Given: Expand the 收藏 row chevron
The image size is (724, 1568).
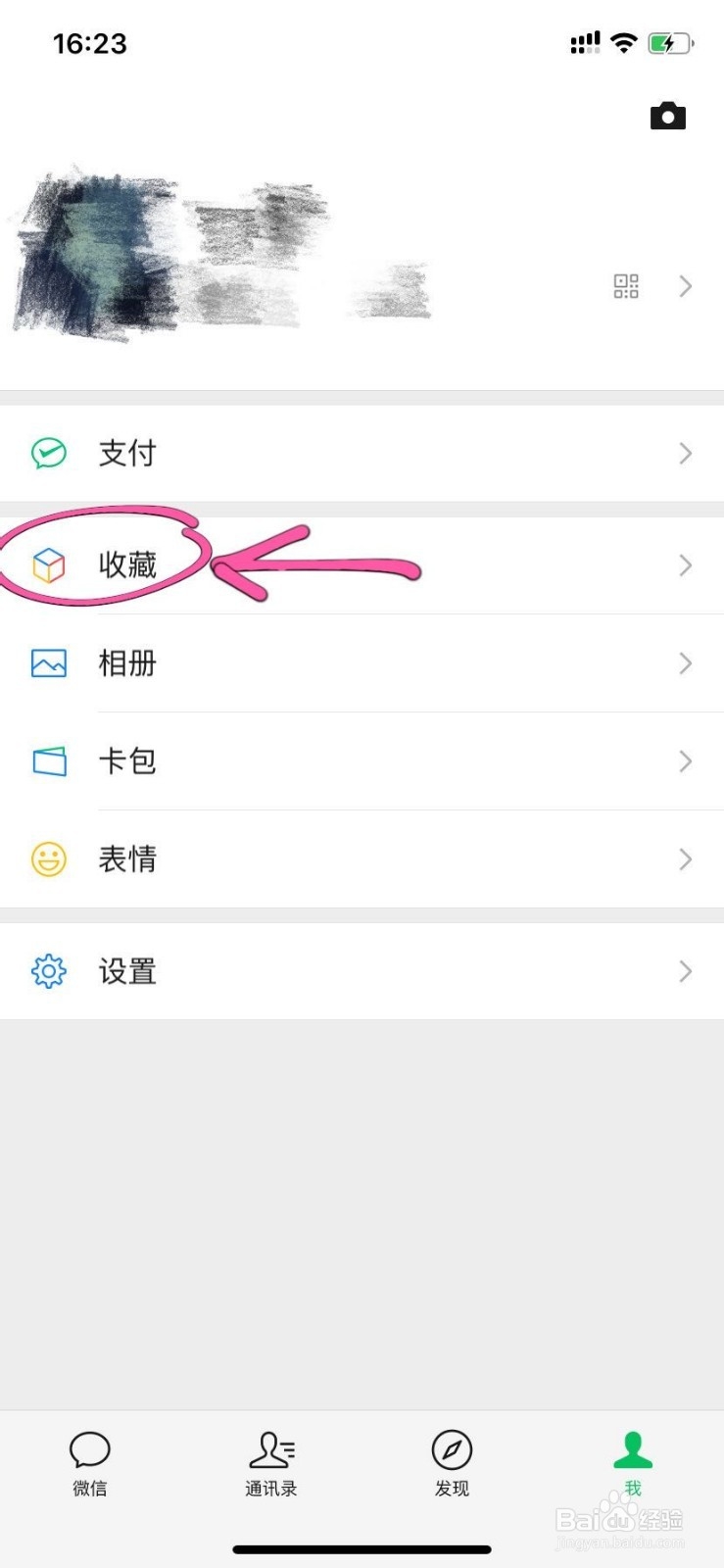Looking at the screenshot, I should [685, 565].
